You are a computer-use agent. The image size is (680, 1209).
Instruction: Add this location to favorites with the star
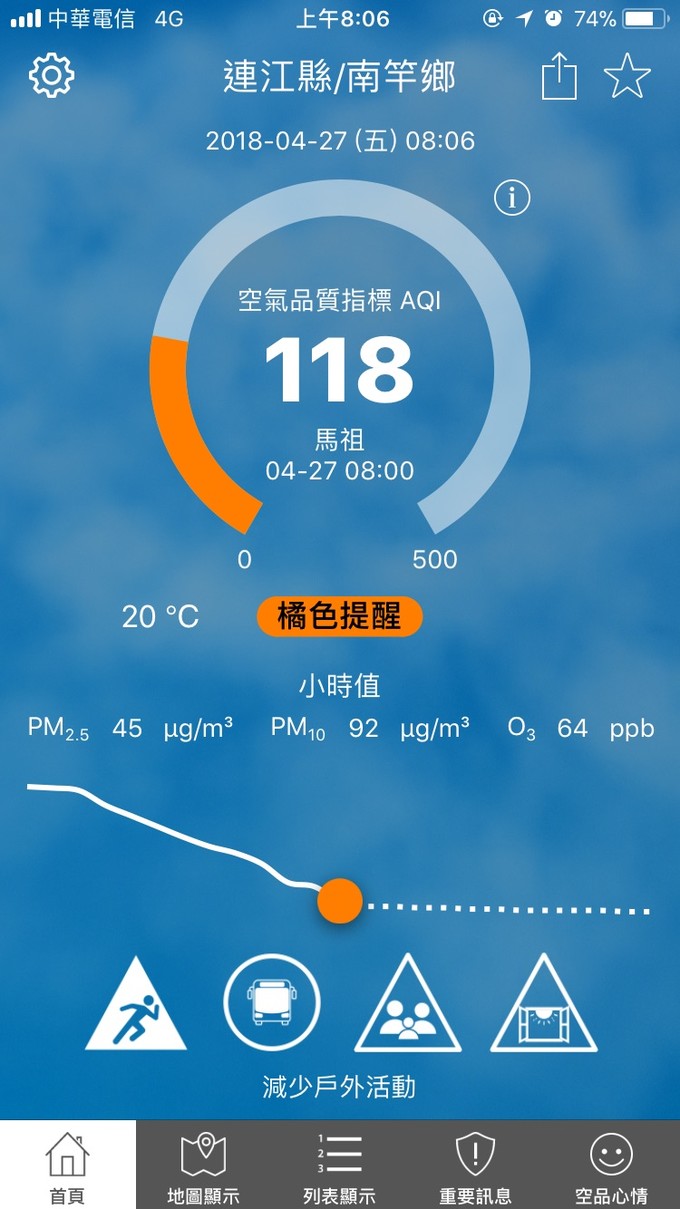pyautogui.click(x=627, y=77)
